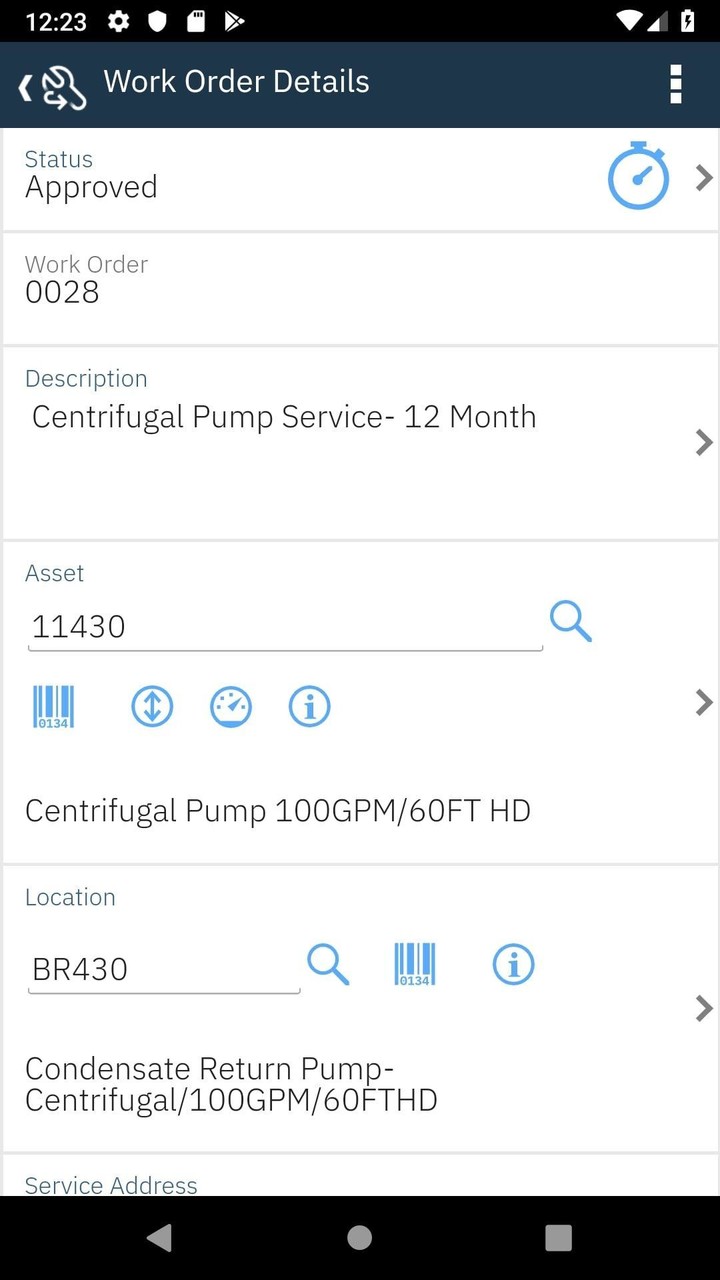Expand the Approved status row chevron
Viewport: 720px width, 1280px height.
click(x=704, y=176)
